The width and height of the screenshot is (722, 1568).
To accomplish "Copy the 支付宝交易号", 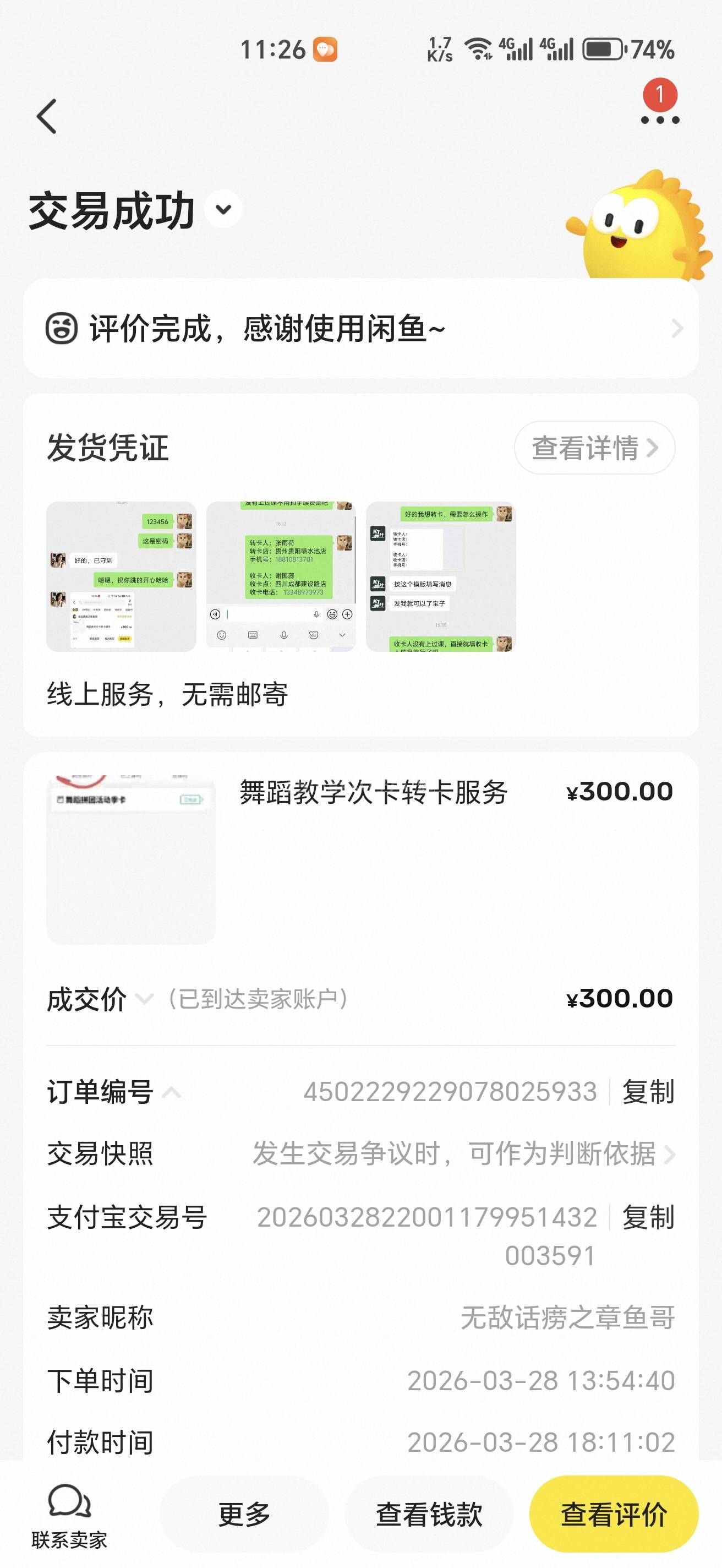I will click(x=648, y=1217).
